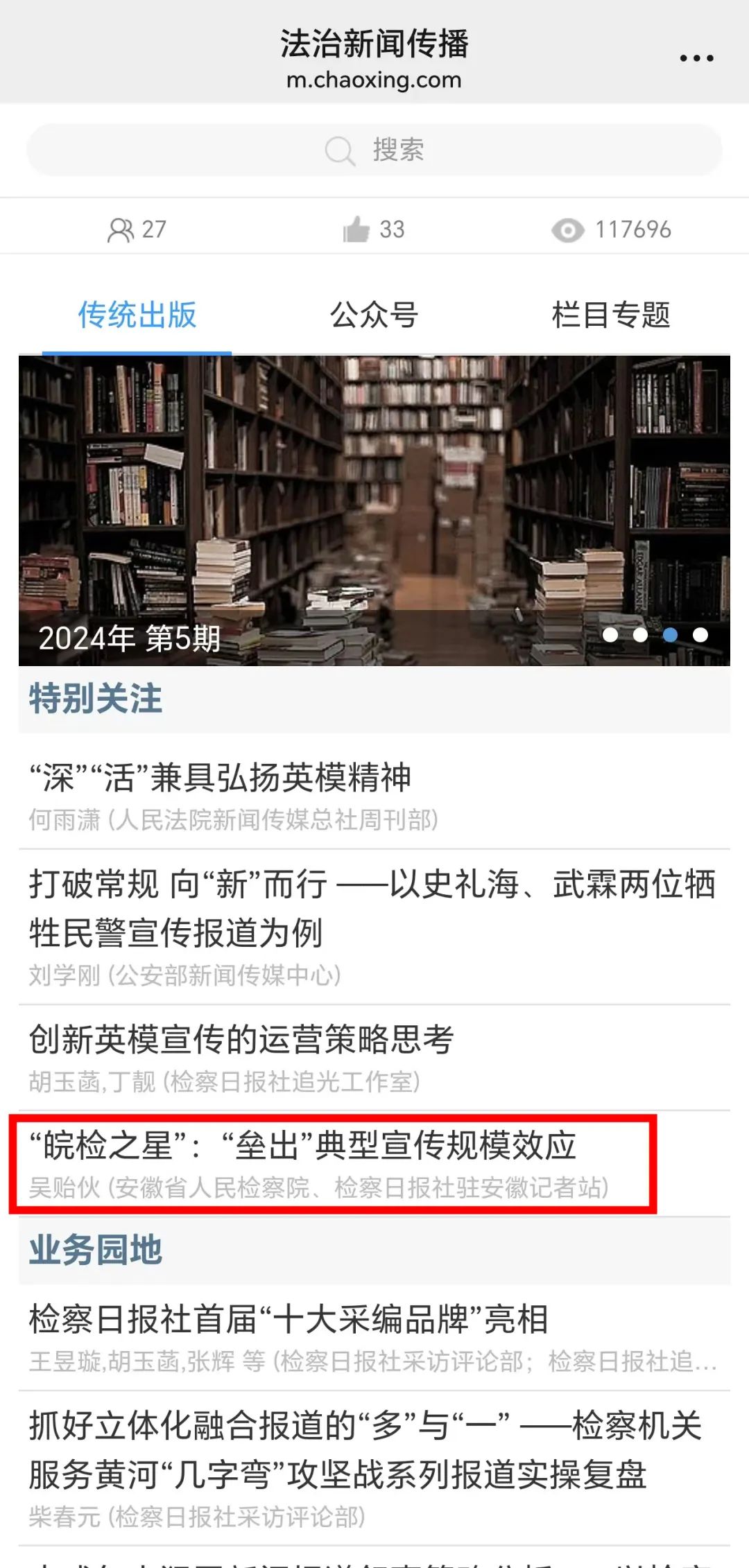
Task: Switch to the 栏目专题 tab
Action: pyautogui.click(x=610, y=315)
